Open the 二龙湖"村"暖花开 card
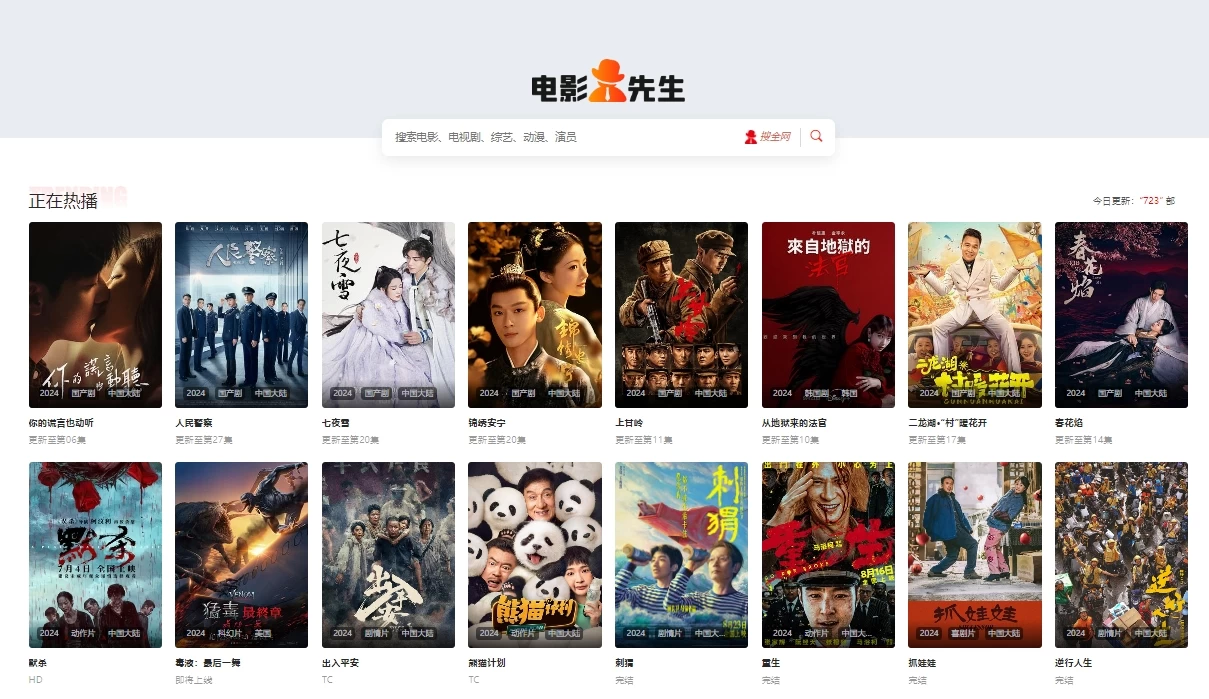This screenshot has width=1209, height=699. point(974,314)
